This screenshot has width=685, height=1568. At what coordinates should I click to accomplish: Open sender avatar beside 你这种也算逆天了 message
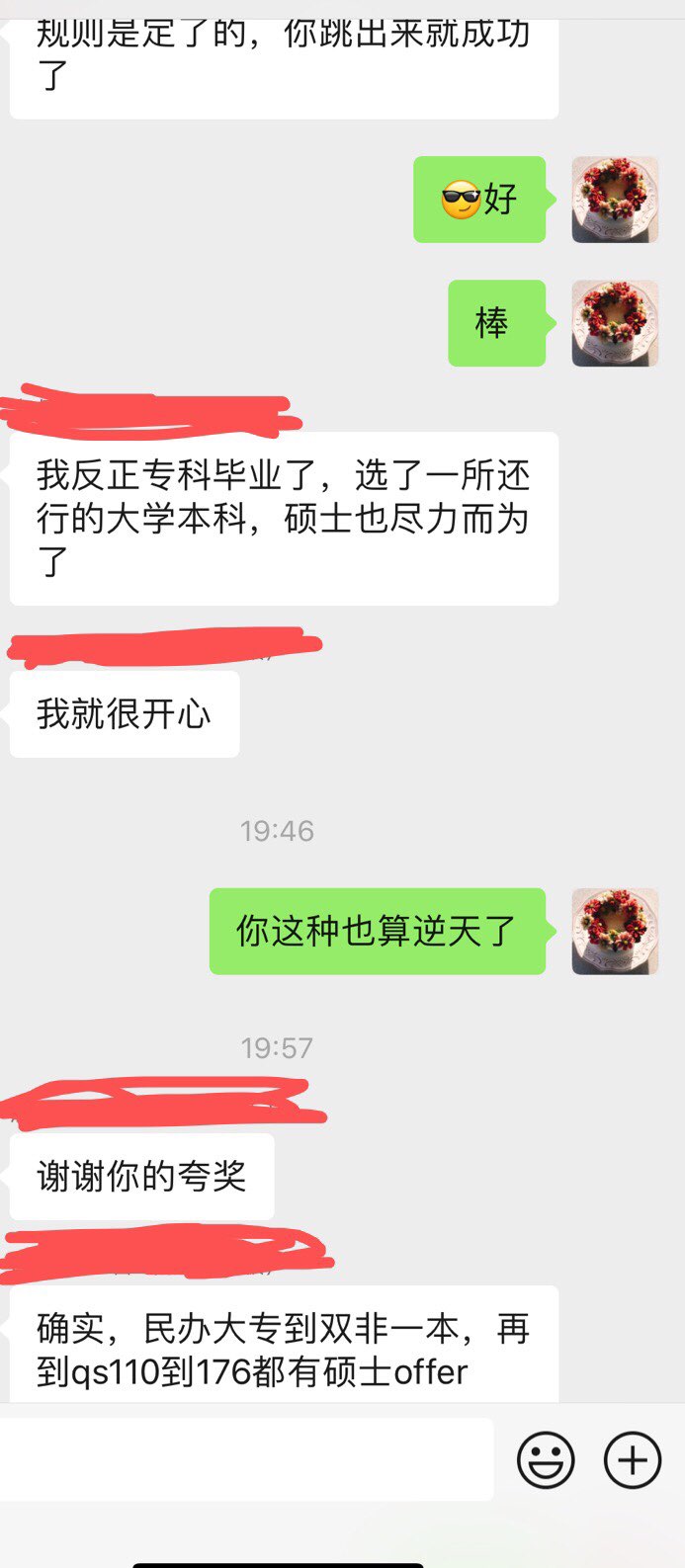pos(615,931)
